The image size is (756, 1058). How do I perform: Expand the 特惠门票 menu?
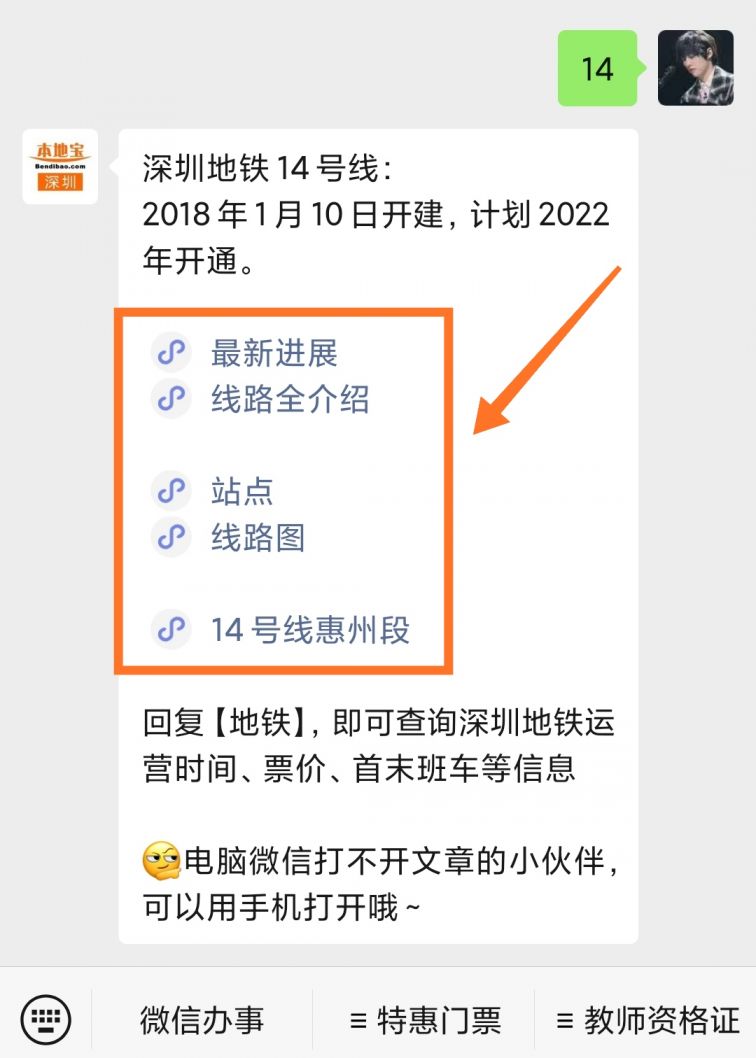tap(425, 1019)
